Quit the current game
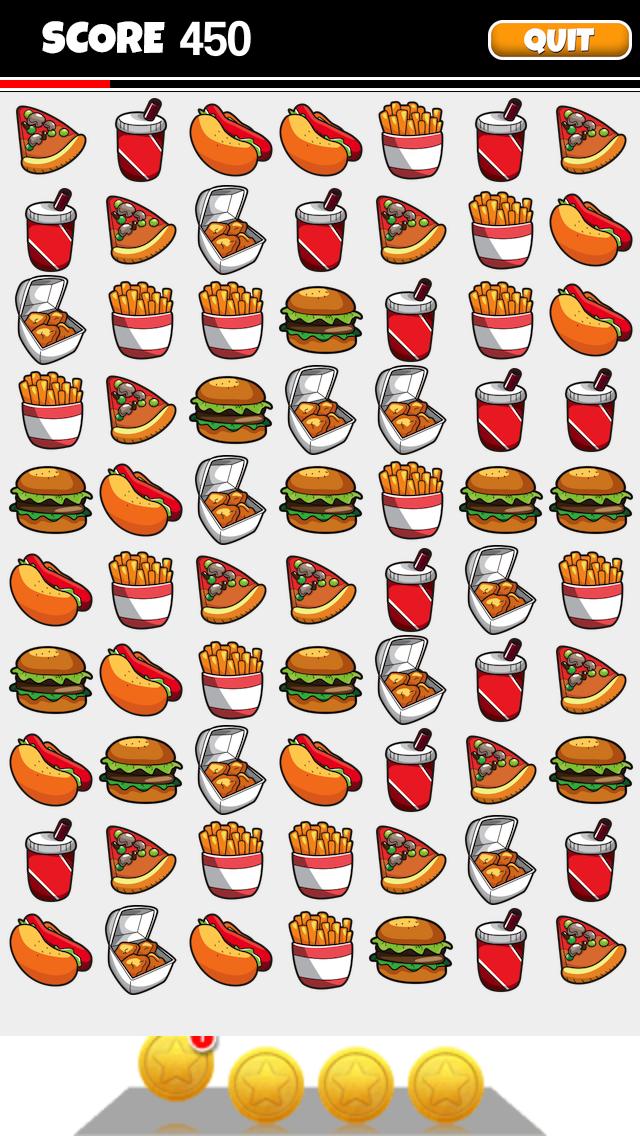Screen dimensions: 640x1136 click(559, 40)
